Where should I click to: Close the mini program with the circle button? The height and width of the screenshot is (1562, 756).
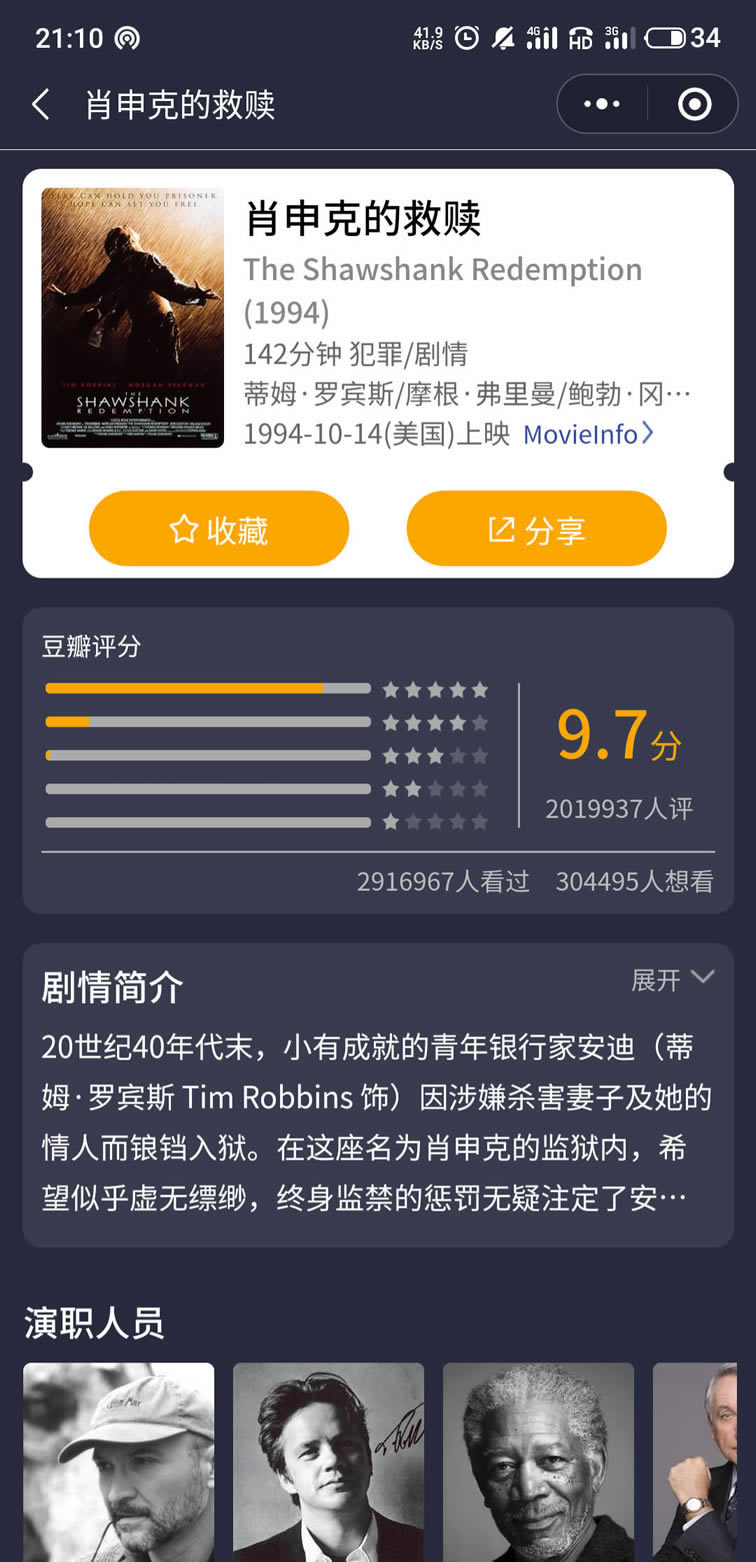(x=694, y=104)
